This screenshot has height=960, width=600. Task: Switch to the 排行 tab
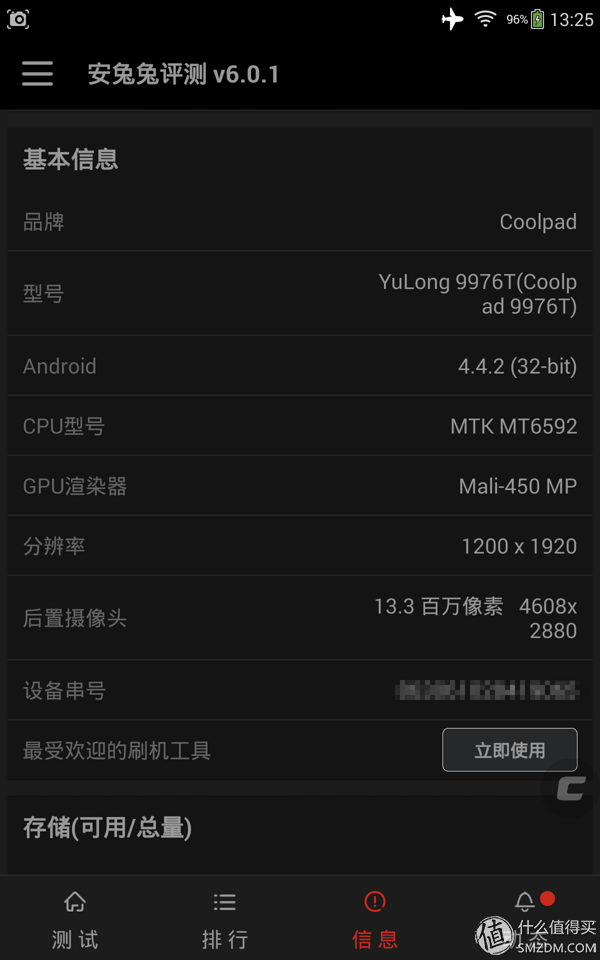point(225,918)
